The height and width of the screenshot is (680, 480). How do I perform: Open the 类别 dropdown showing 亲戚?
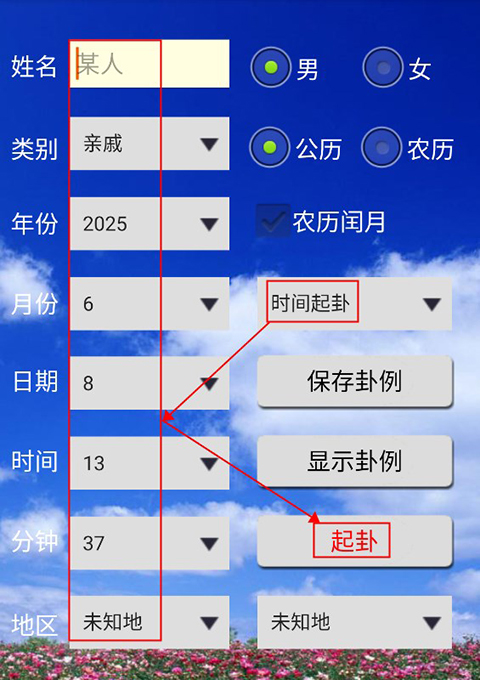pyautogui.click(x=149, y=144)
